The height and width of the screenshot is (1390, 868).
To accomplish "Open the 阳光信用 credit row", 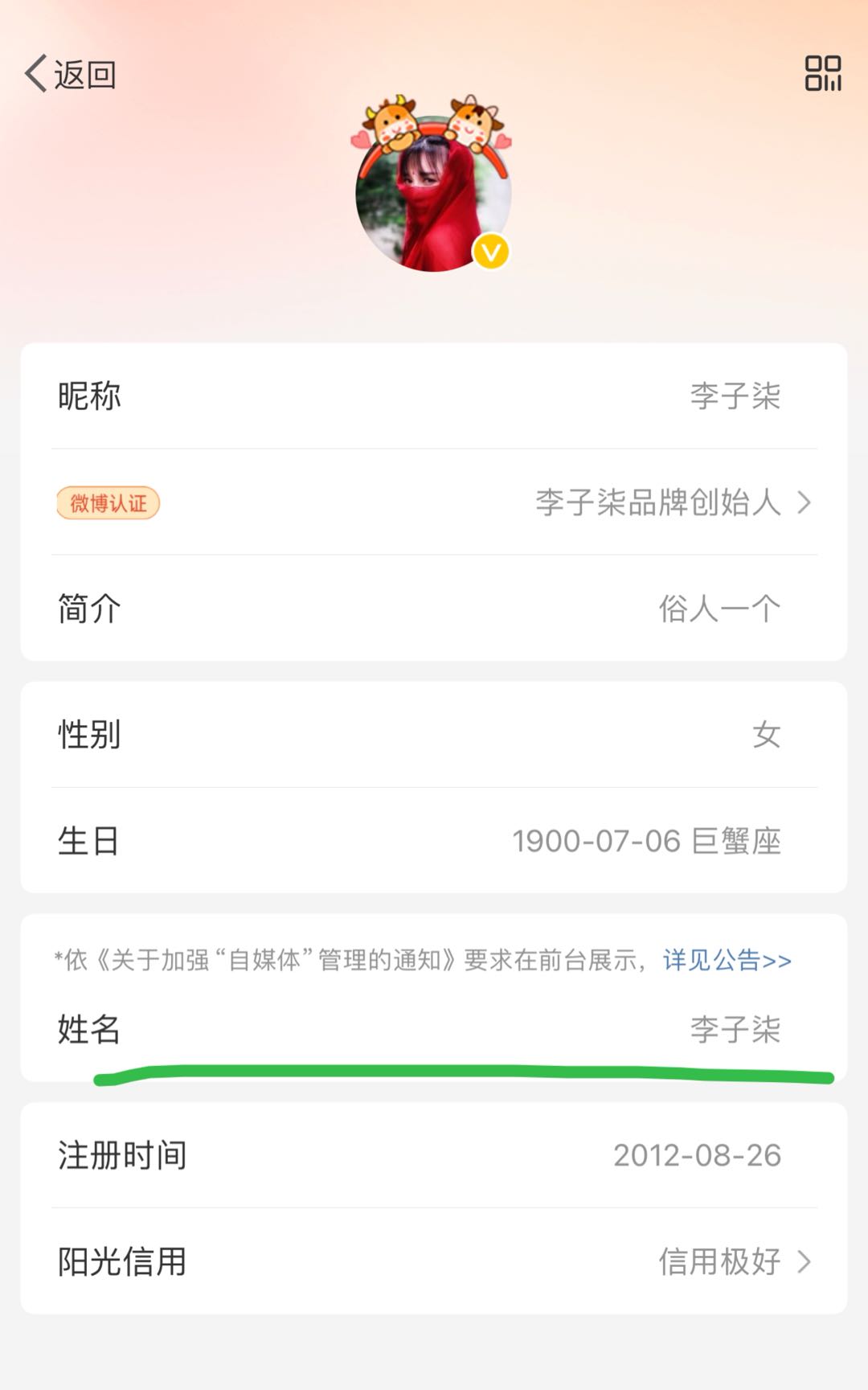I will coord(434,1261).
